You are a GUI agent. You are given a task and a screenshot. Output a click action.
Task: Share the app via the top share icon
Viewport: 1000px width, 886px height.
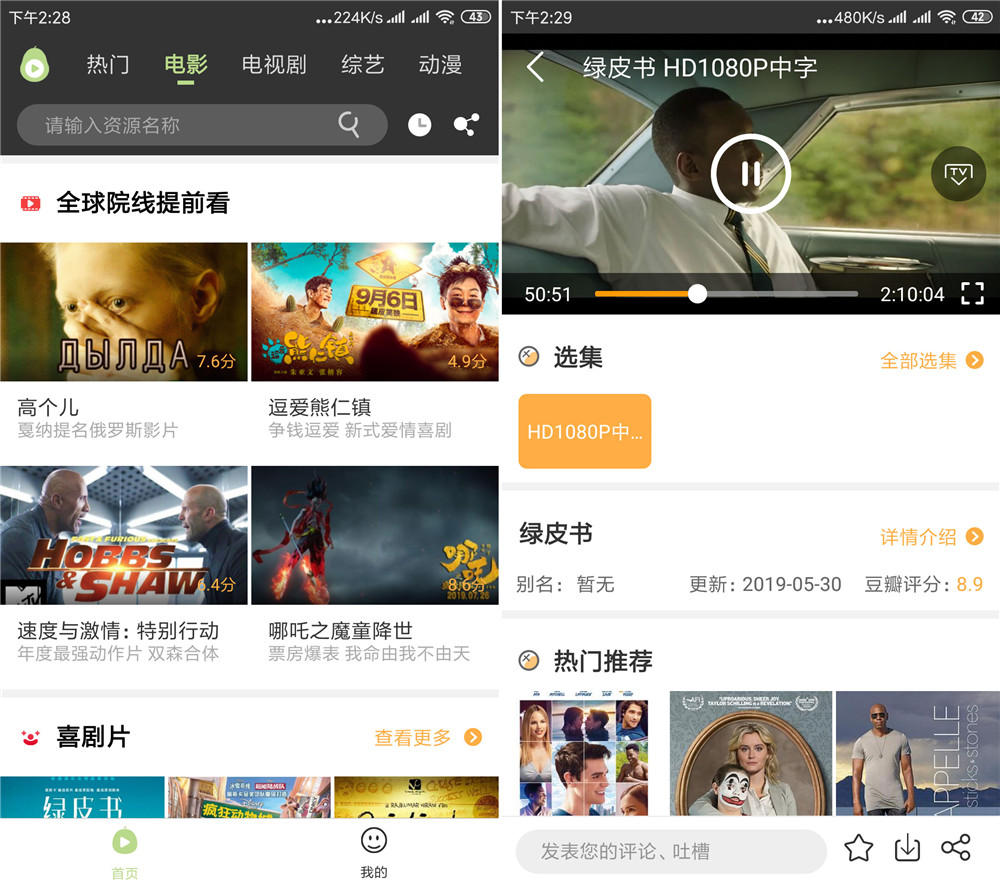pyautogui.click(x=466, y=124)
